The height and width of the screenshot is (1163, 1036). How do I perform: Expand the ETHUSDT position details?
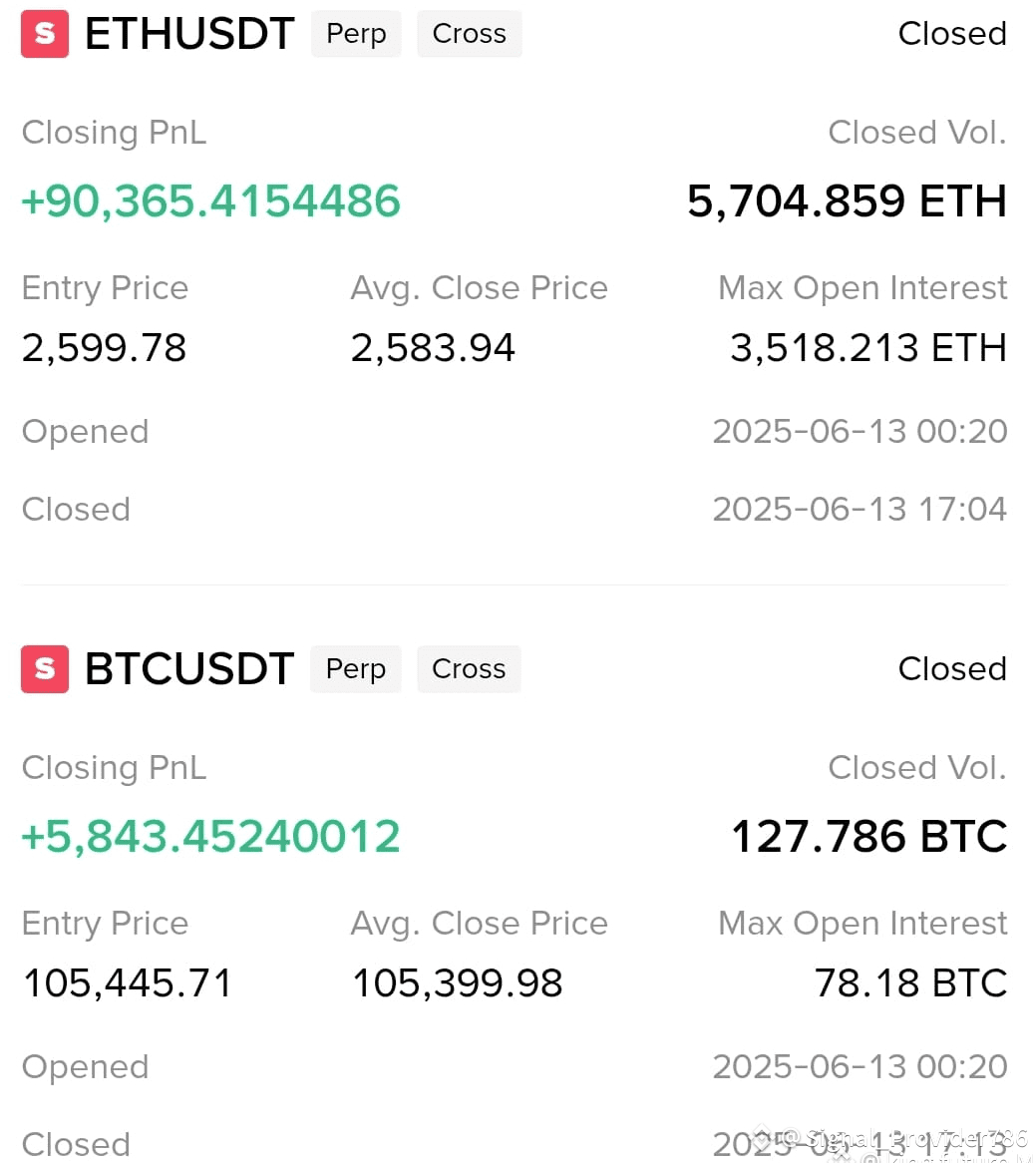click(x=518, y=299)
